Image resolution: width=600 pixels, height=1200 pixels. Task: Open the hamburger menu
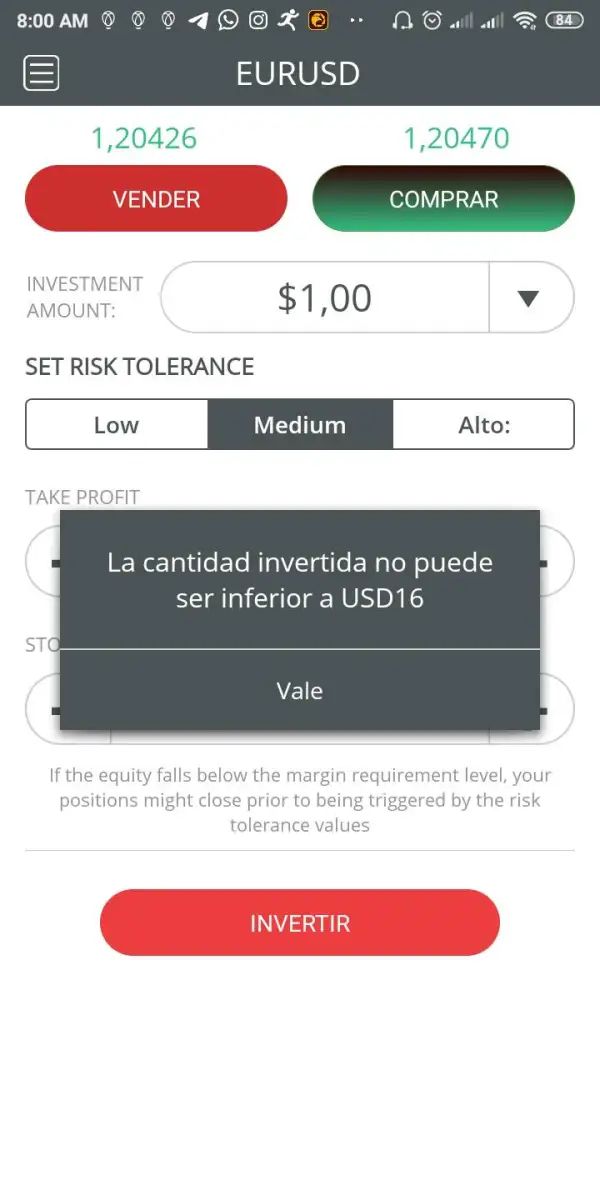click(x=41, y=73)
